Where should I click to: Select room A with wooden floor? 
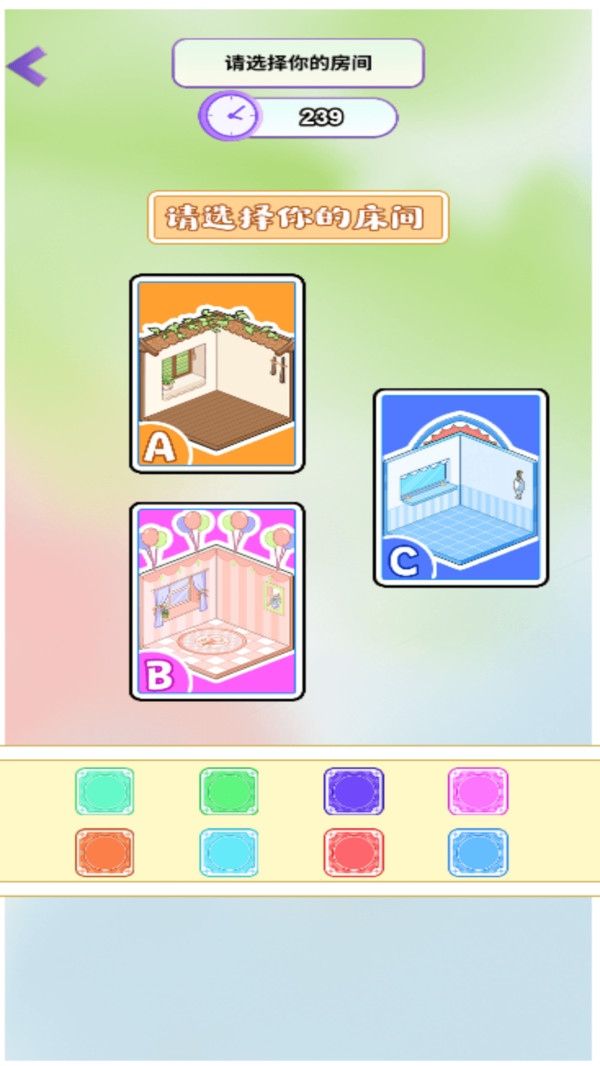coord(217,373)
